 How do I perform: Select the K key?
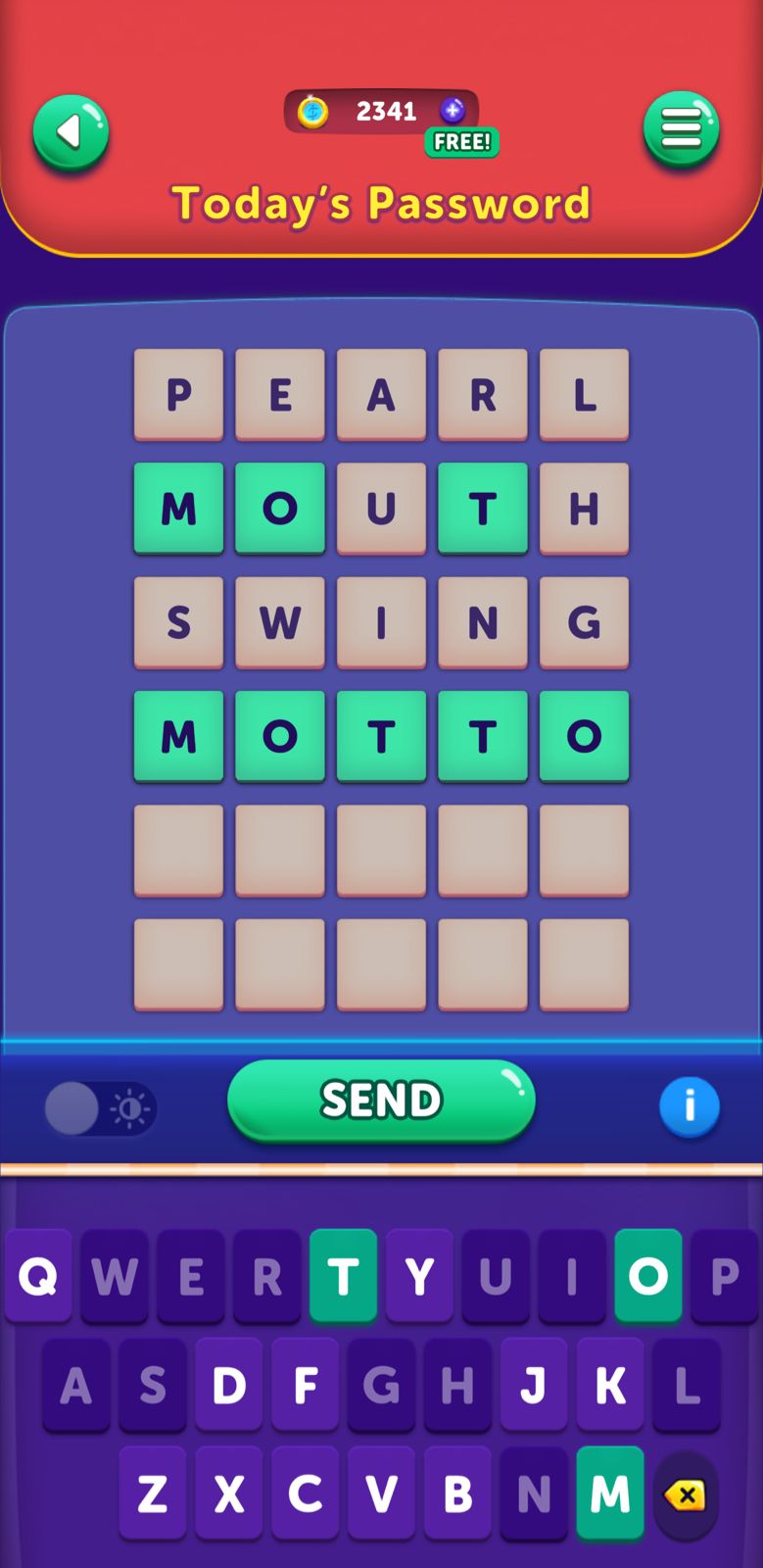tap(610, 1386)
